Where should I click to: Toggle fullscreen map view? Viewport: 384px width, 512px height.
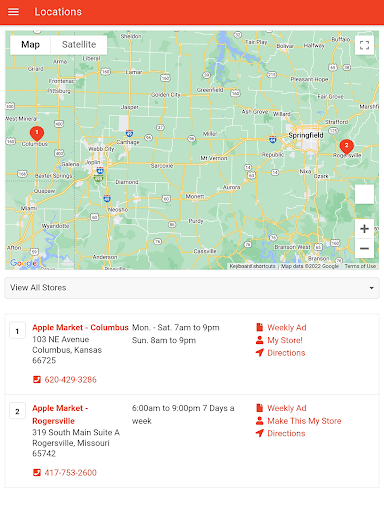[364, 45]
